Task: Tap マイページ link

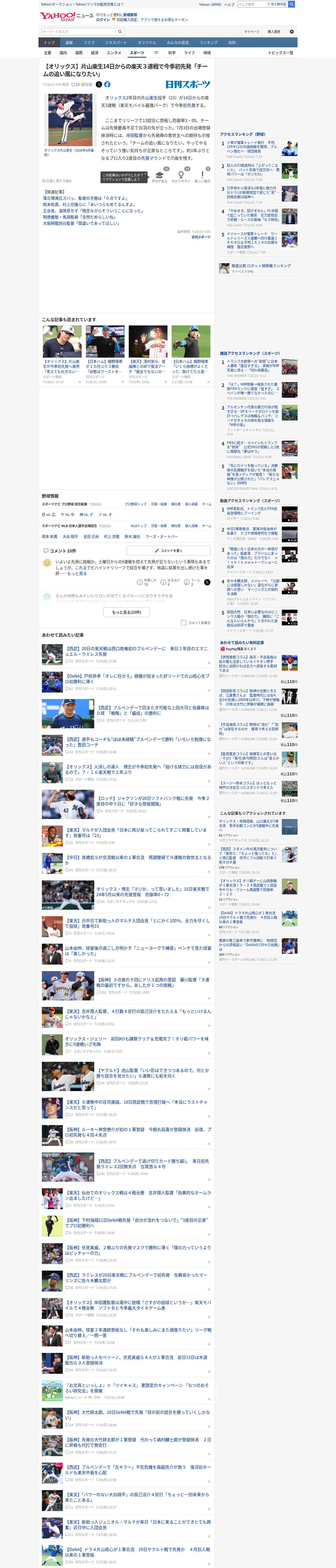Action: click(251, 32)
